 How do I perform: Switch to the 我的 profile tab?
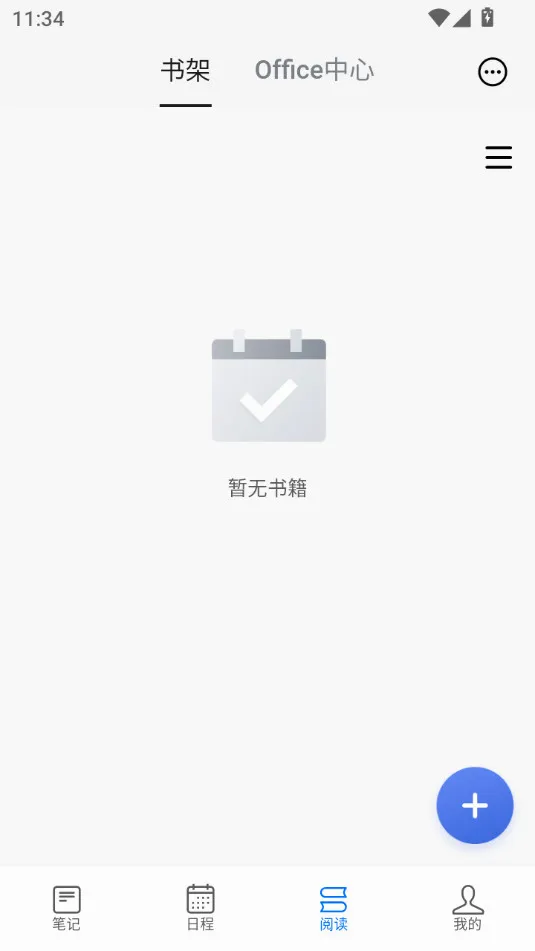468,908
